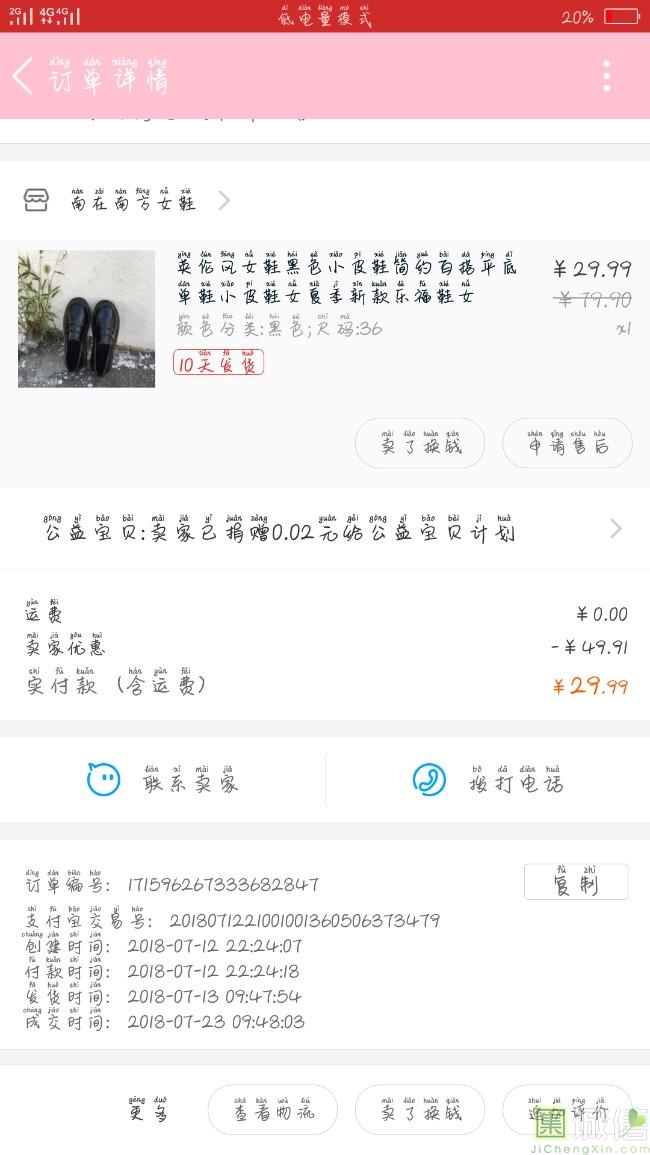Copy the order number with 复制
650x1155 pixels.
576,882
